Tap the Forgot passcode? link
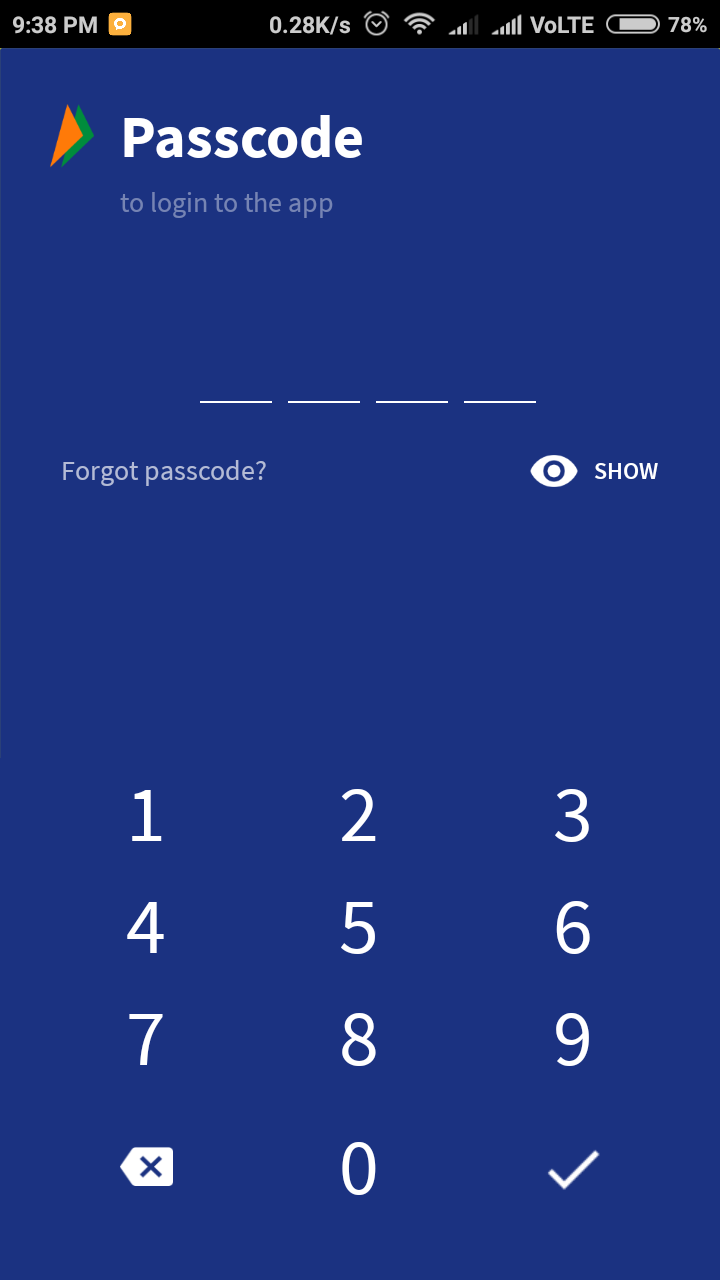 click(x=164, y=471)
